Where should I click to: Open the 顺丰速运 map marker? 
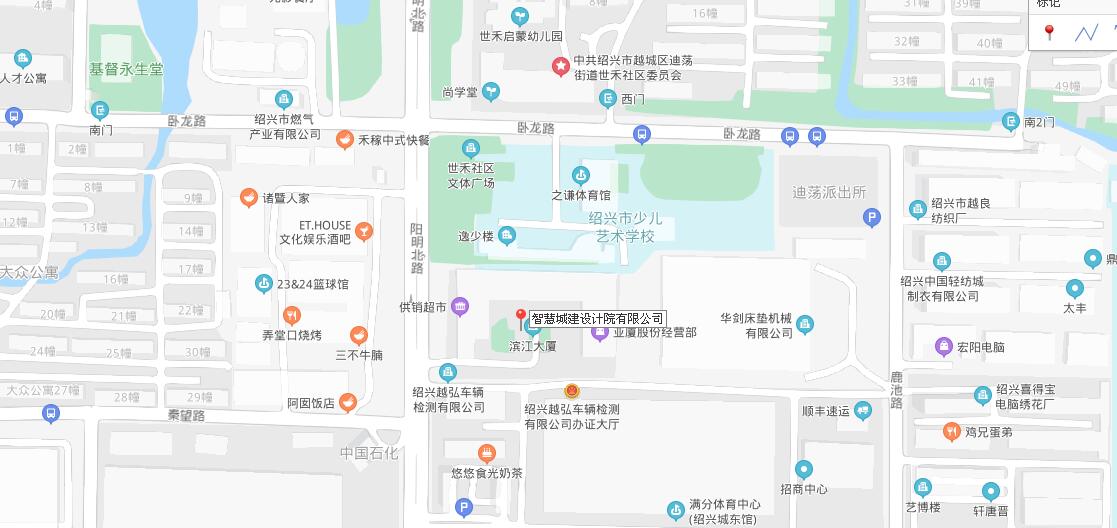coord(863,410)
